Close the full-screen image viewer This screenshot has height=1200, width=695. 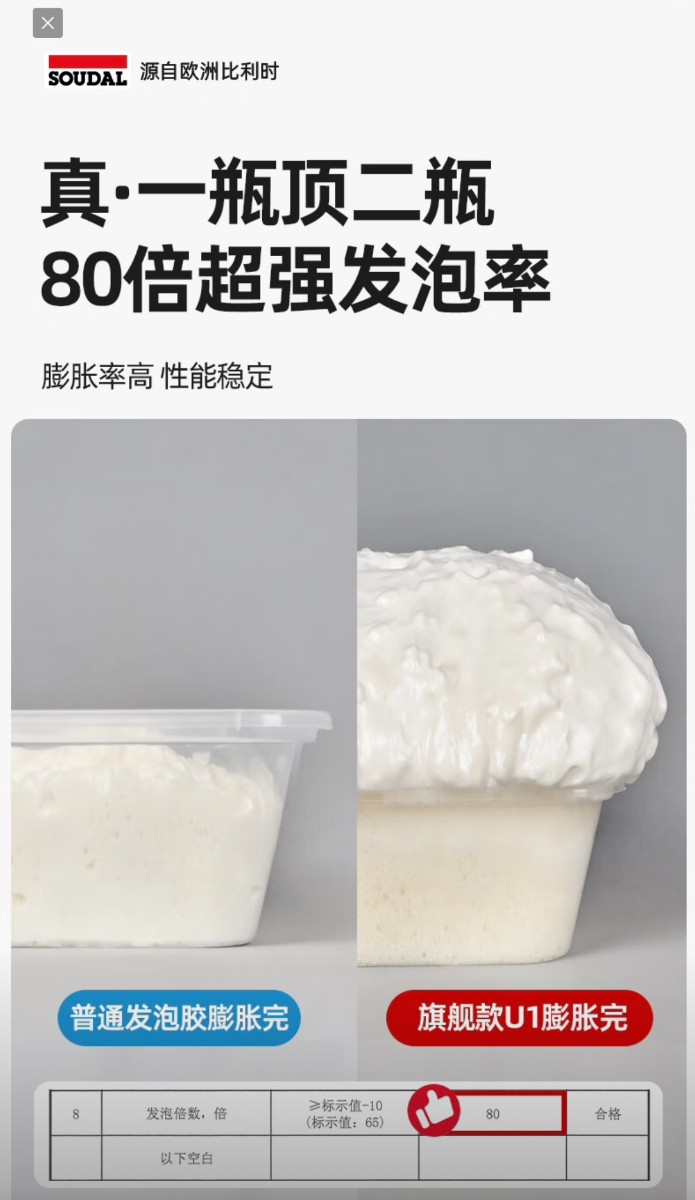coord(48,23)
